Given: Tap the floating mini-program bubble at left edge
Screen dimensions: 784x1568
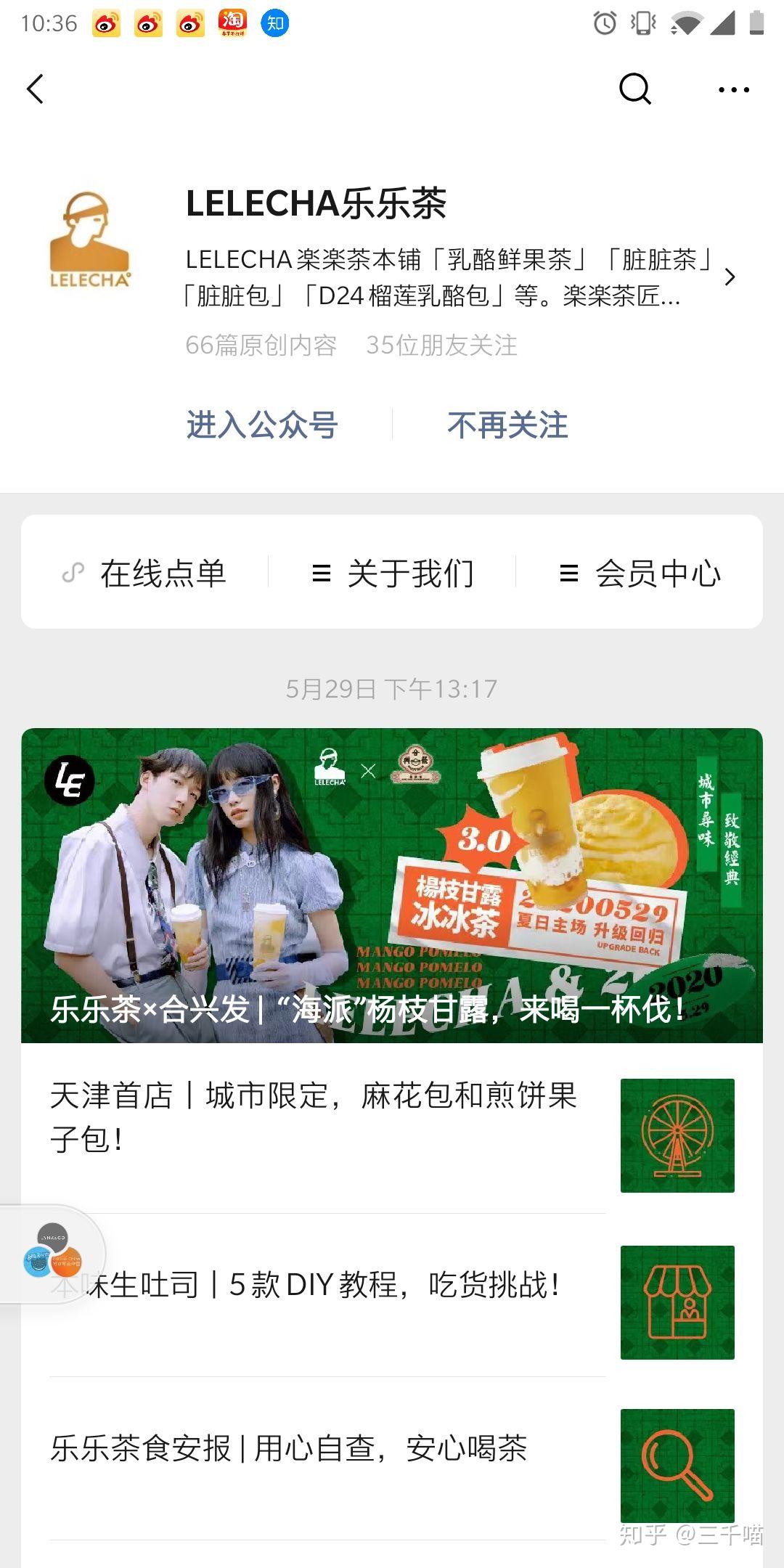Looking at the screenshot, I should click(52, 1254).
